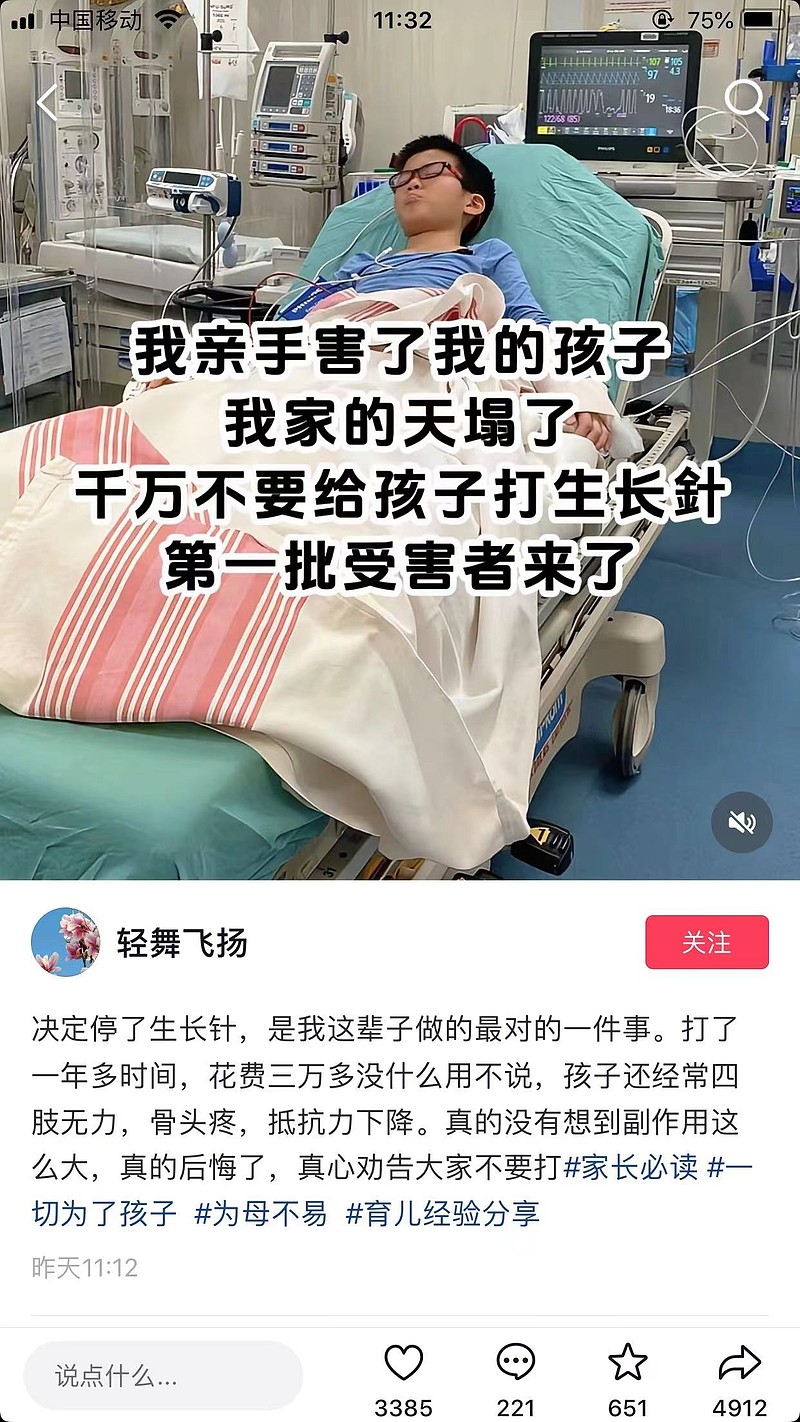Image resolution: width=800 pixels, height=1422 pixels.
Task: Open the #为母不易 hashtag
Action: coord(261,1214)
